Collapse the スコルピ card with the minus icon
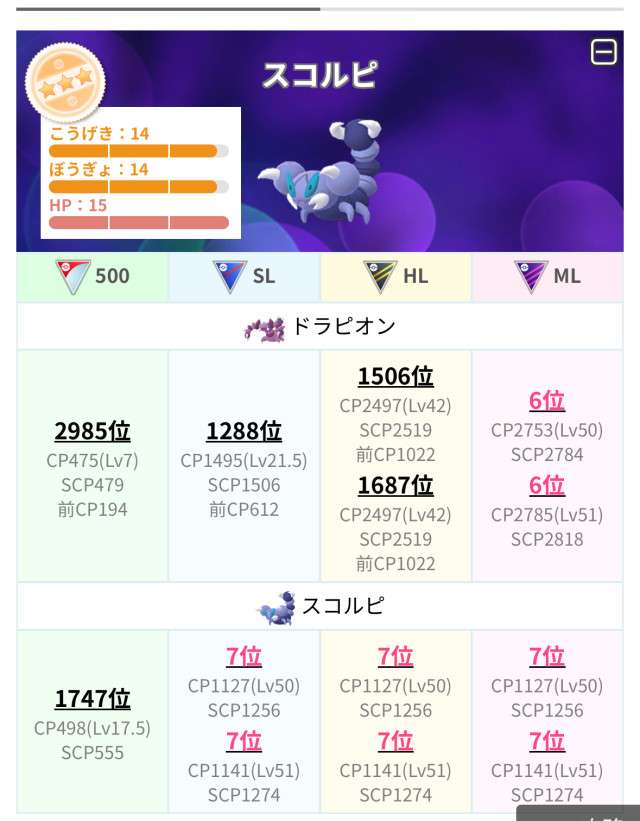Image resolution: width=640 pixels, height=821 pixels. [603, 53]
